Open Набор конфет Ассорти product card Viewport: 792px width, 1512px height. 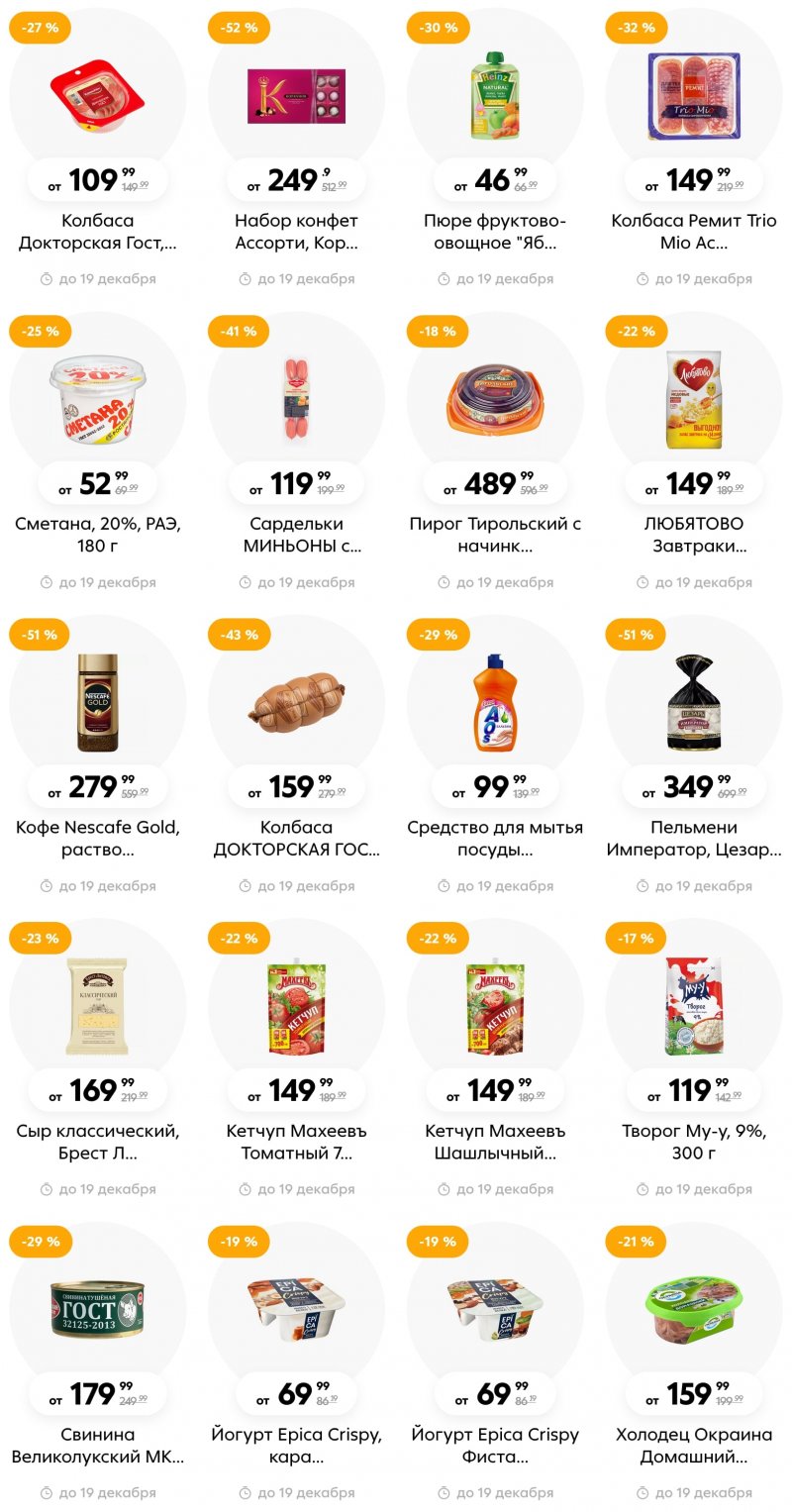coord(296,94)
